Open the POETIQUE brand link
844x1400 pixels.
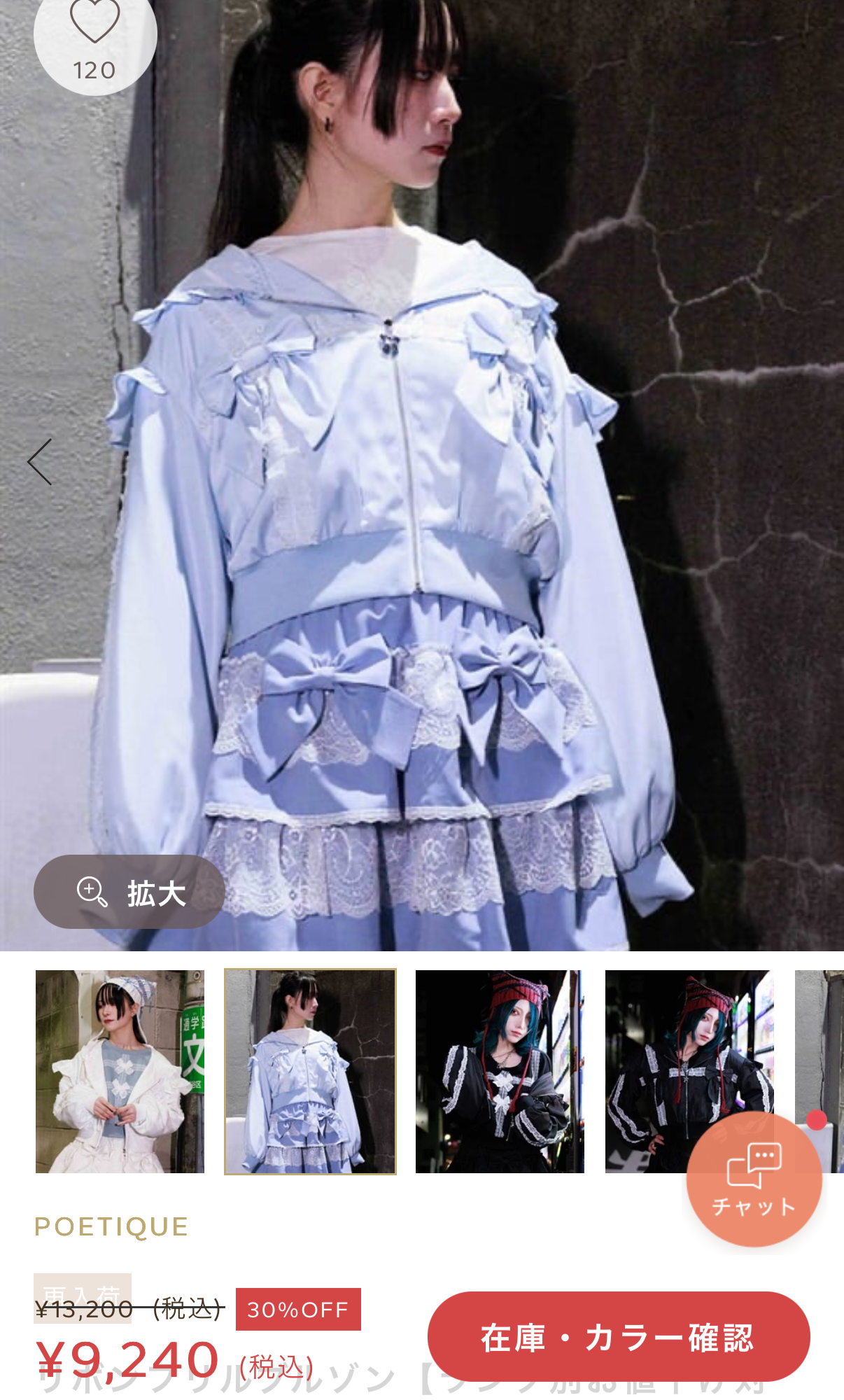pyautogui.click(x=111, y=1227)
